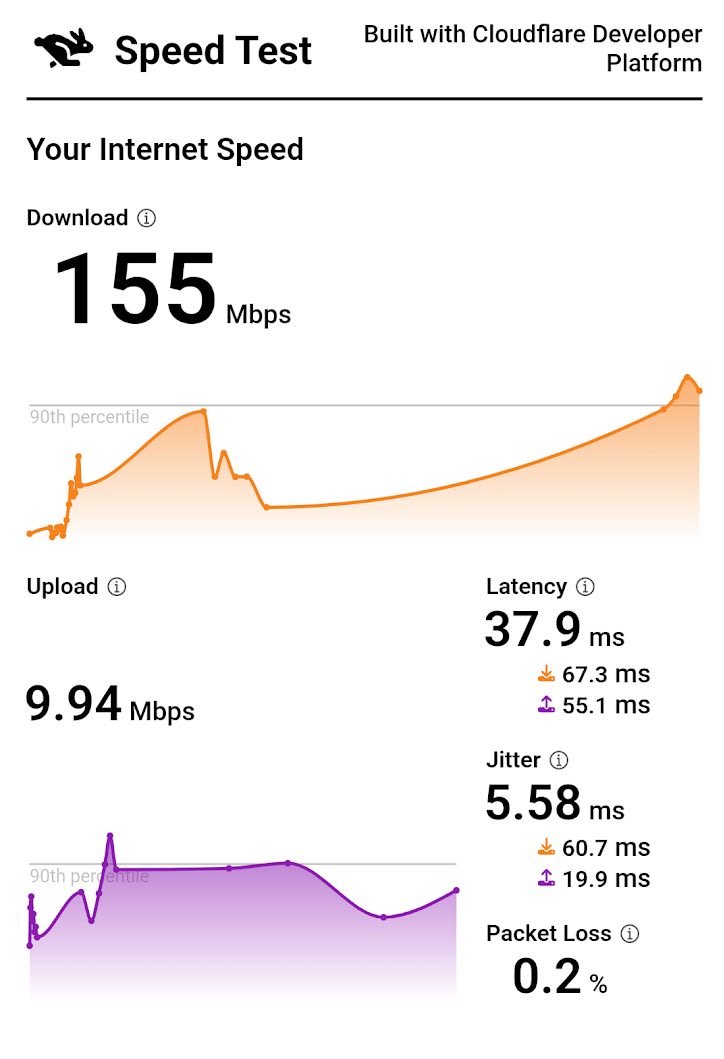Viewport: 724px width, 1059px height.
Task: Show info about Upload speed
Action: click(x=117, y=587)
